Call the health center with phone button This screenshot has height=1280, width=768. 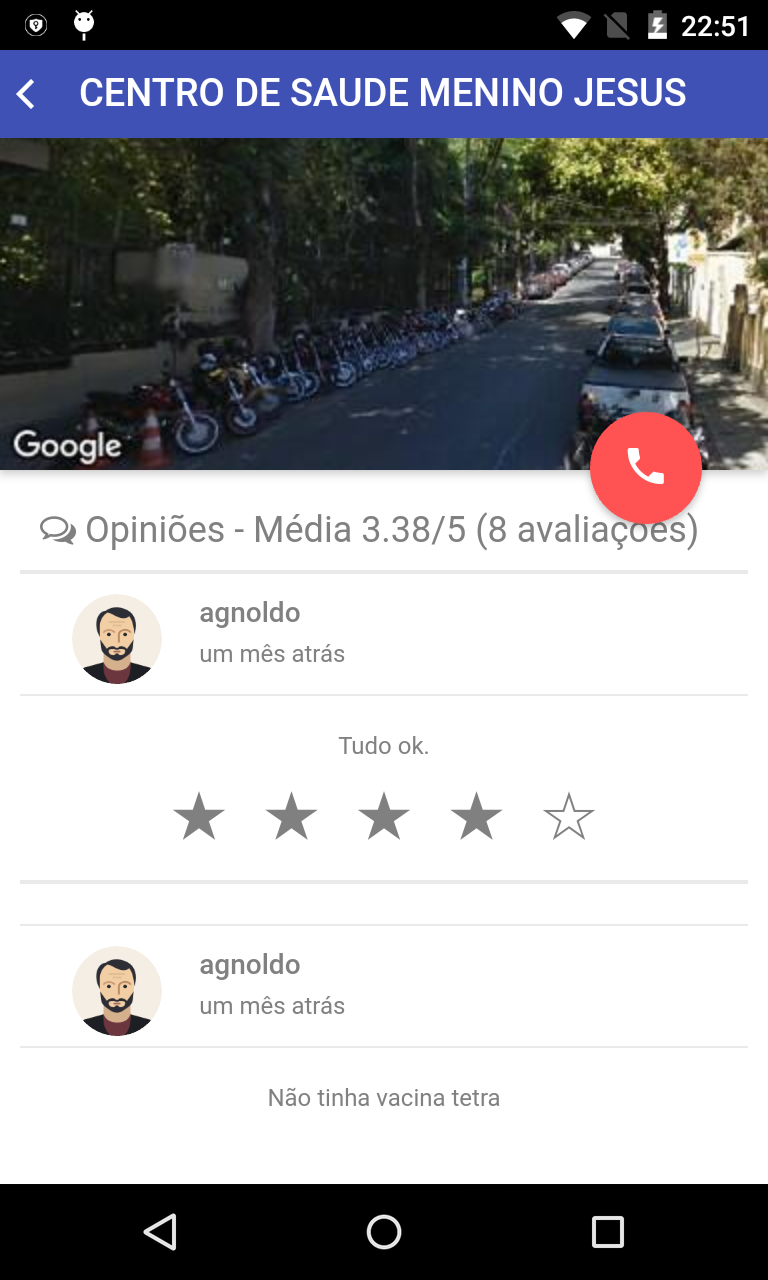645,467
